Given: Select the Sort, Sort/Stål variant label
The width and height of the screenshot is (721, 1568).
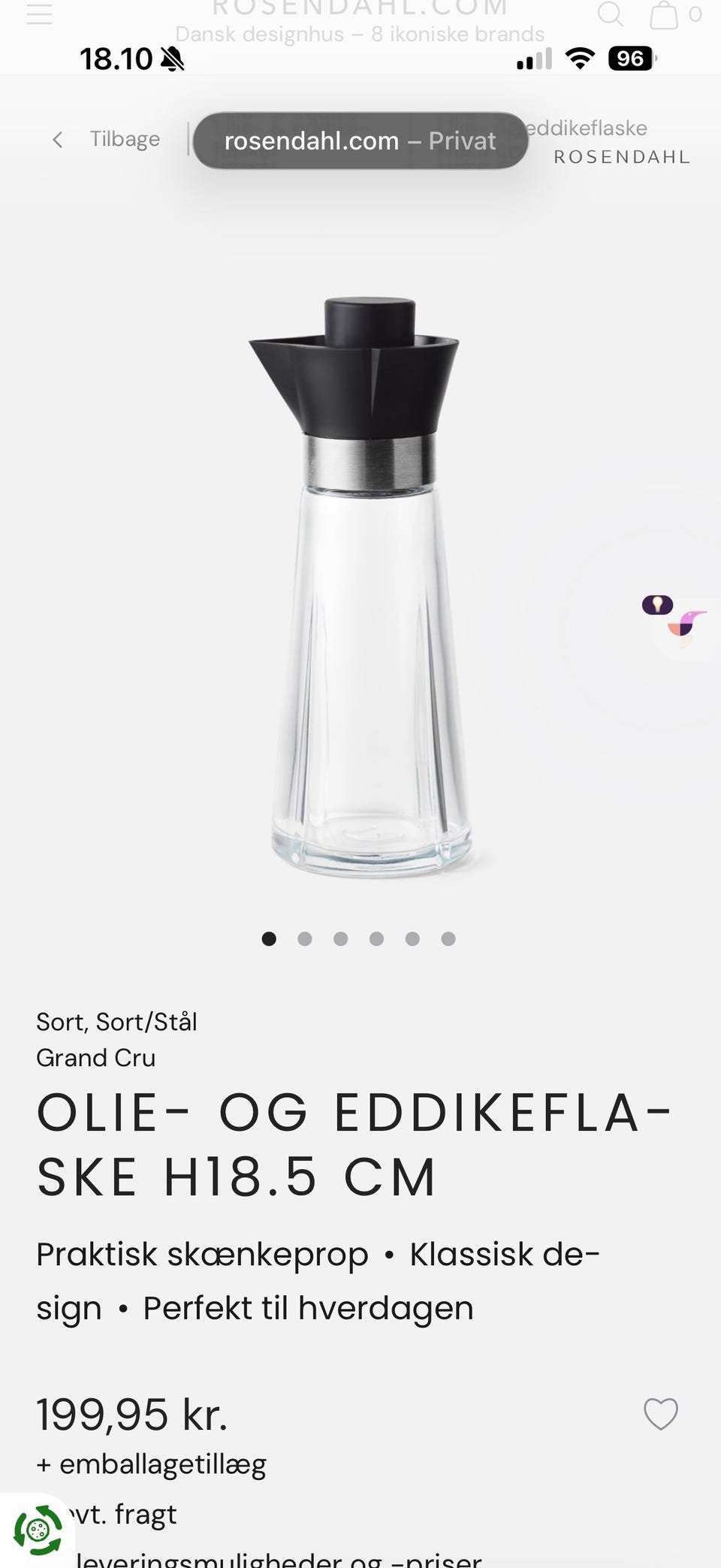Looking at the screenshot, I should point(116,1021).
